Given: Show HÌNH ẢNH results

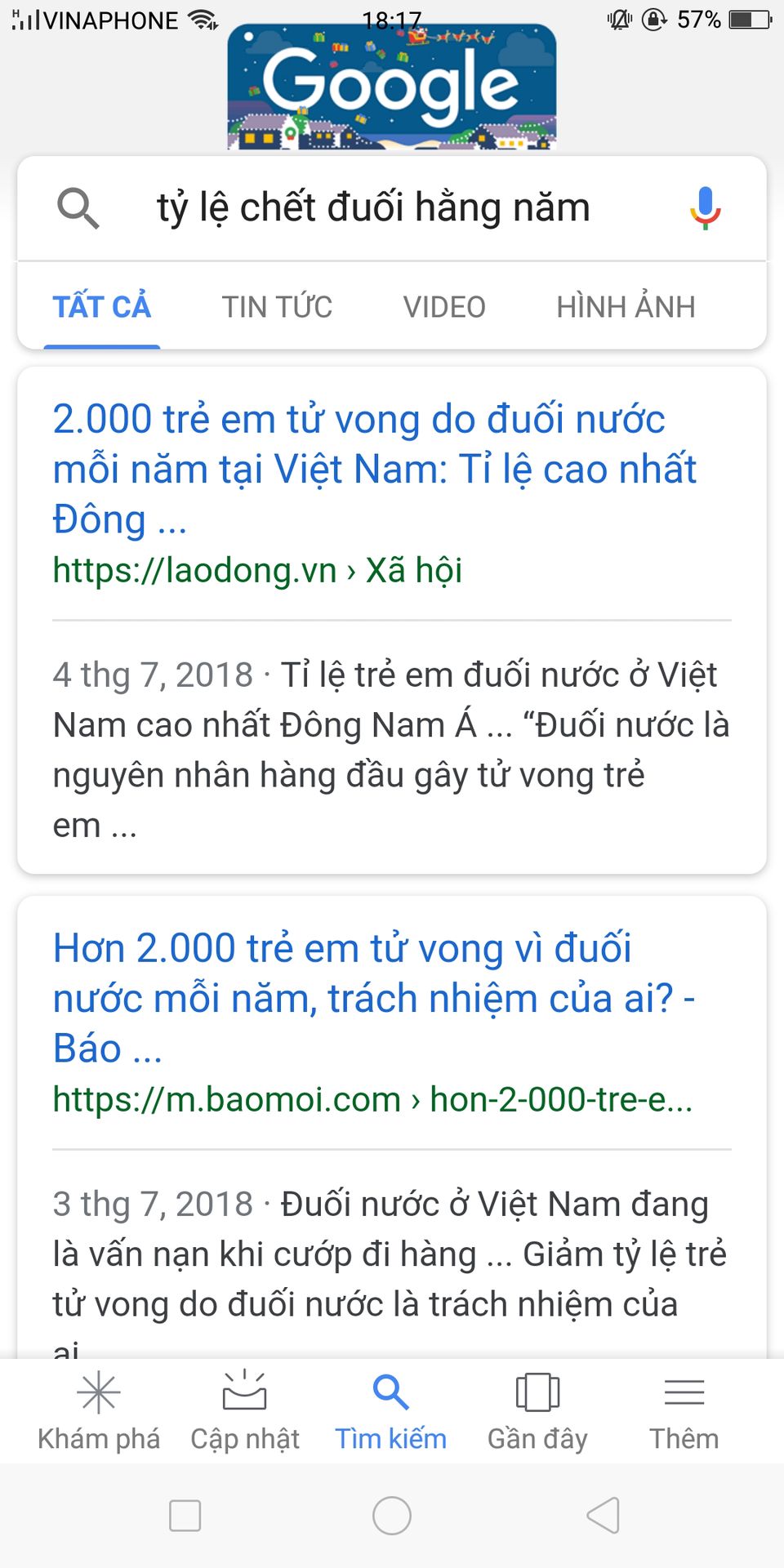Looking at the screenshot, I should coord(626,307).
